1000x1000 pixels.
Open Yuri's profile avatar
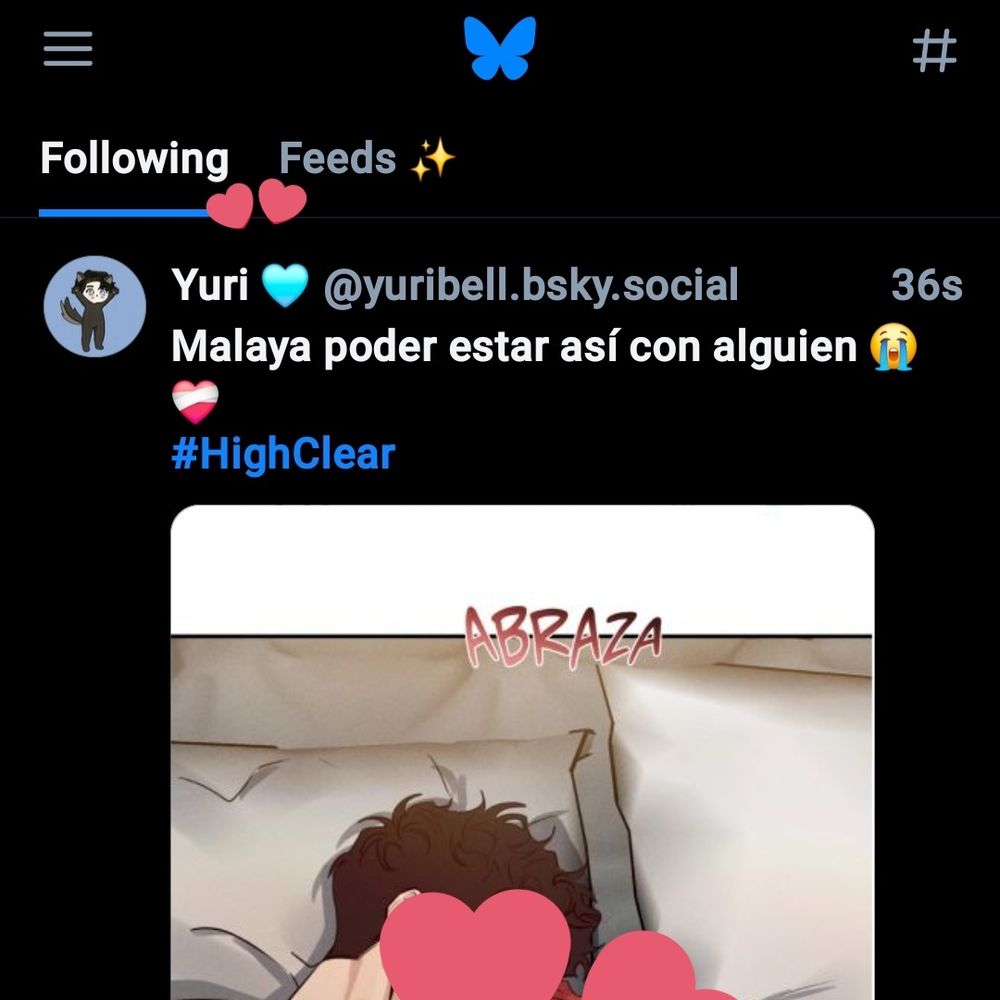click(x=95, y=306)
